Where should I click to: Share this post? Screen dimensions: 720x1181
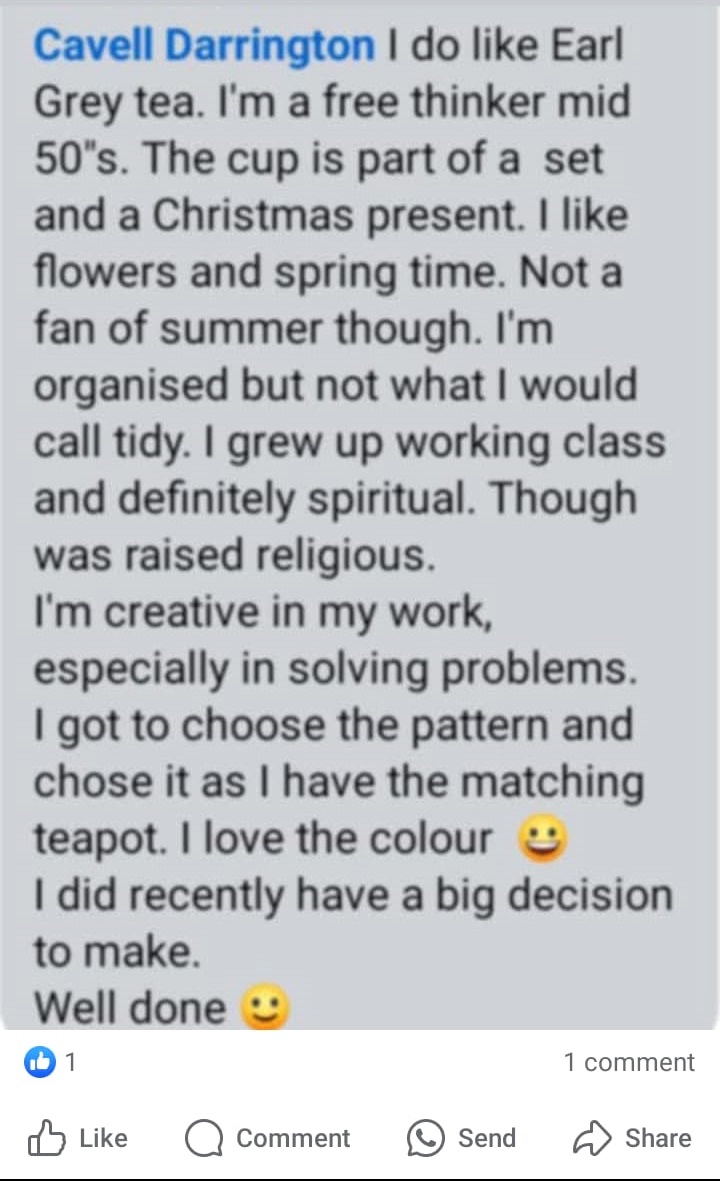(x=632, y=1138)
